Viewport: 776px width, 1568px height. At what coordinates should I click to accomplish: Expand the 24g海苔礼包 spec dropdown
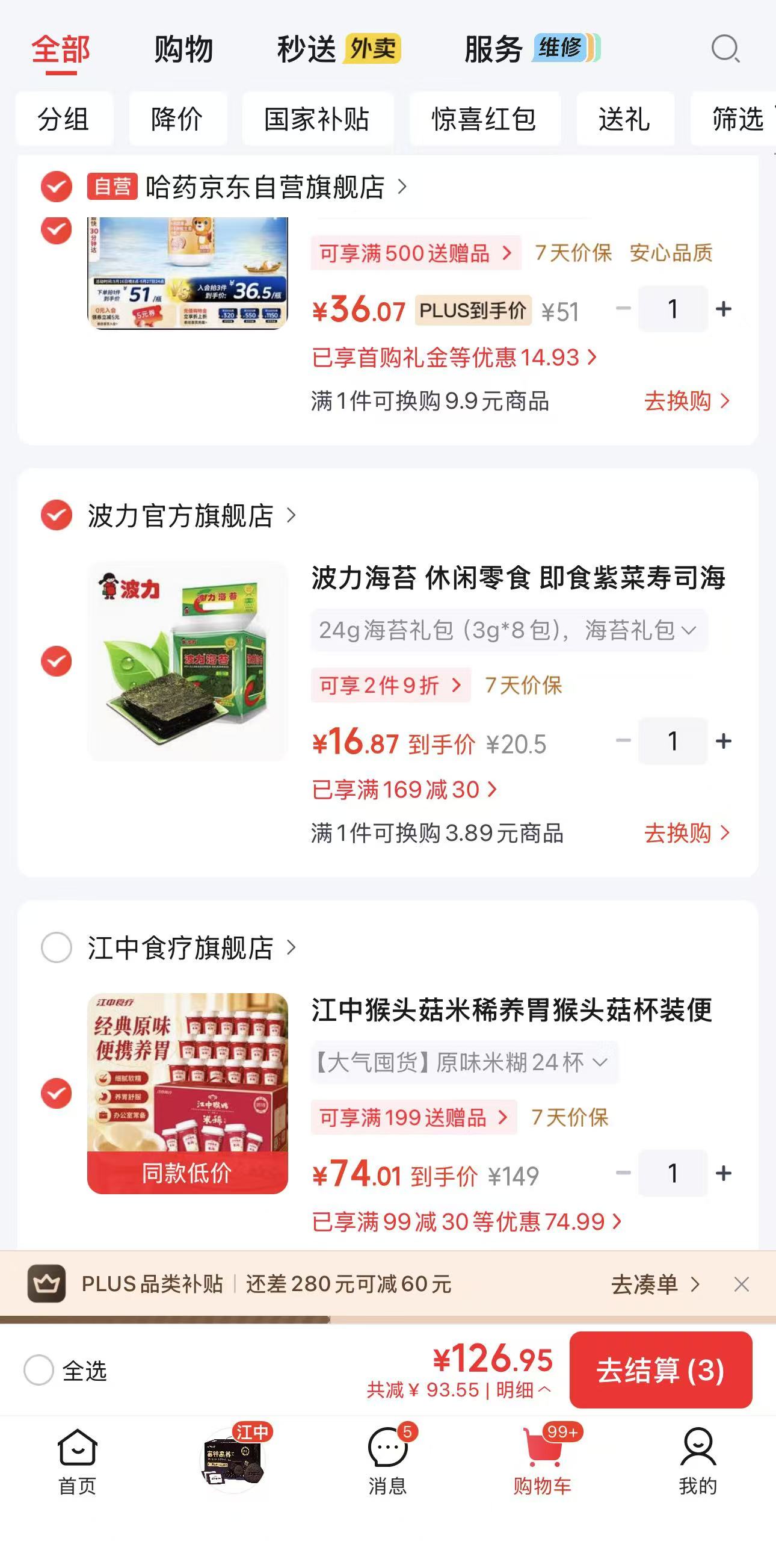click(508, 631)
